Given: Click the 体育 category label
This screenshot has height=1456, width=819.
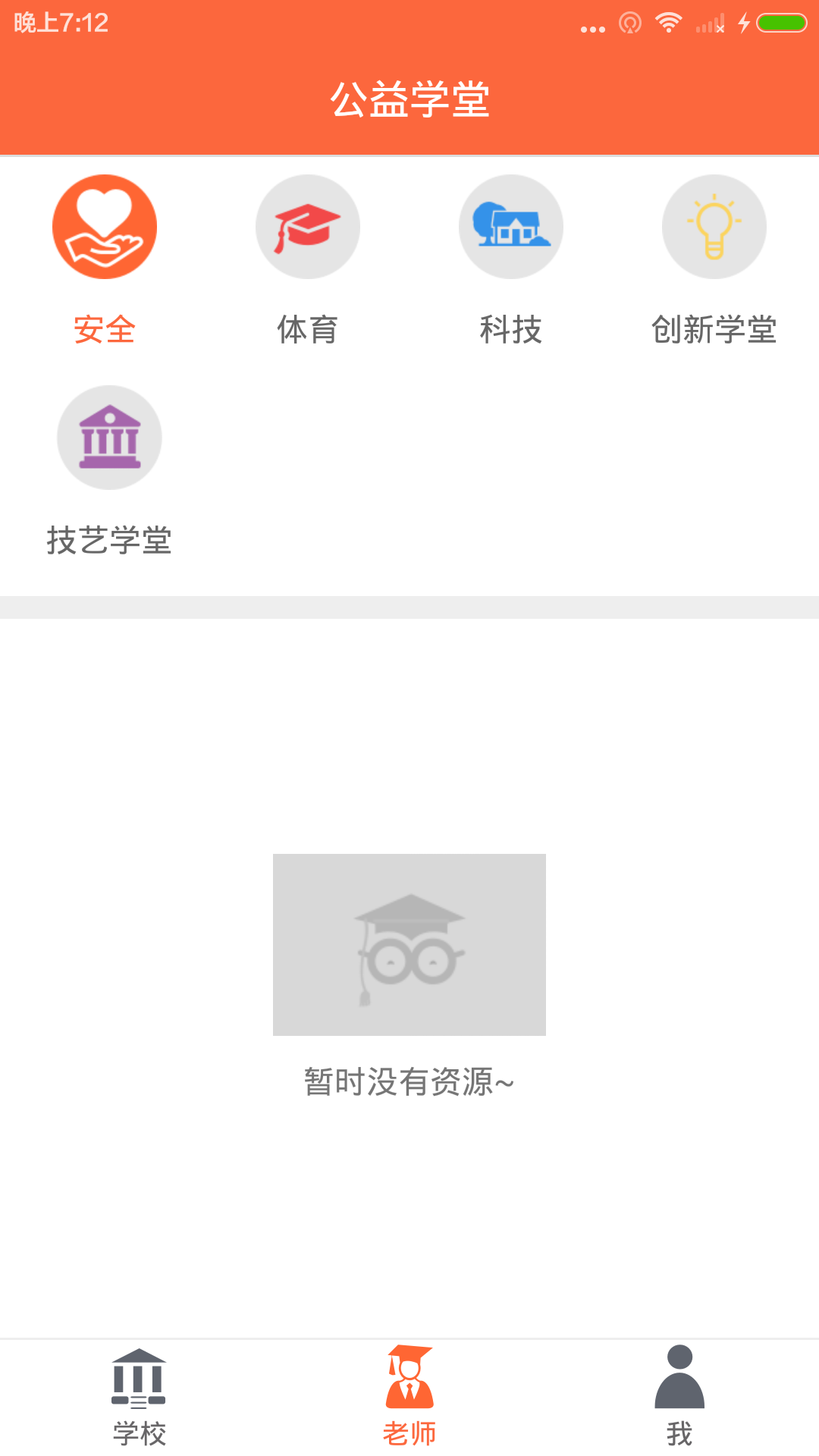Looking at the screenshot, I should 307,328.
